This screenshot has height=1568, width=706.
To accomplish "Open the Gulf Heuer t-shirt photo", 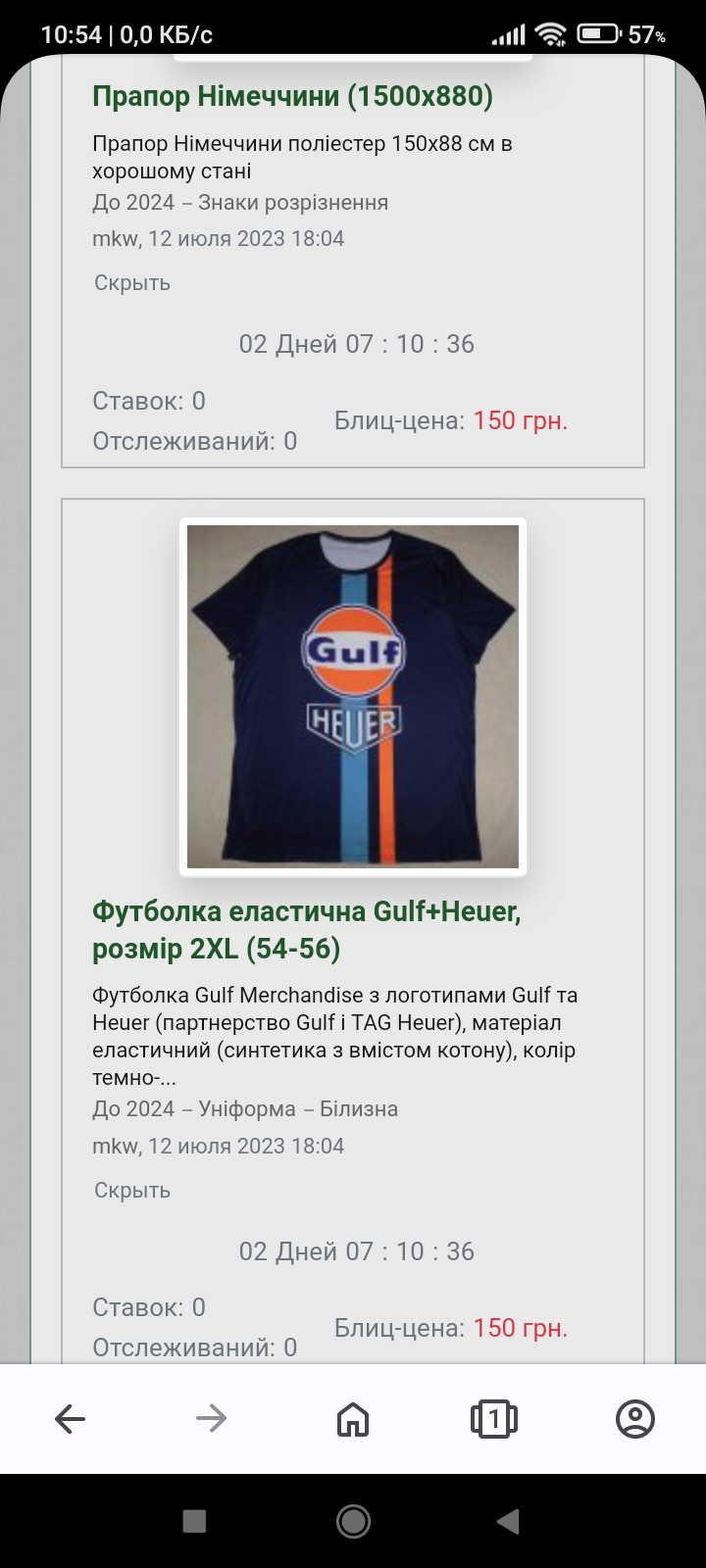I will pos(353,697).
